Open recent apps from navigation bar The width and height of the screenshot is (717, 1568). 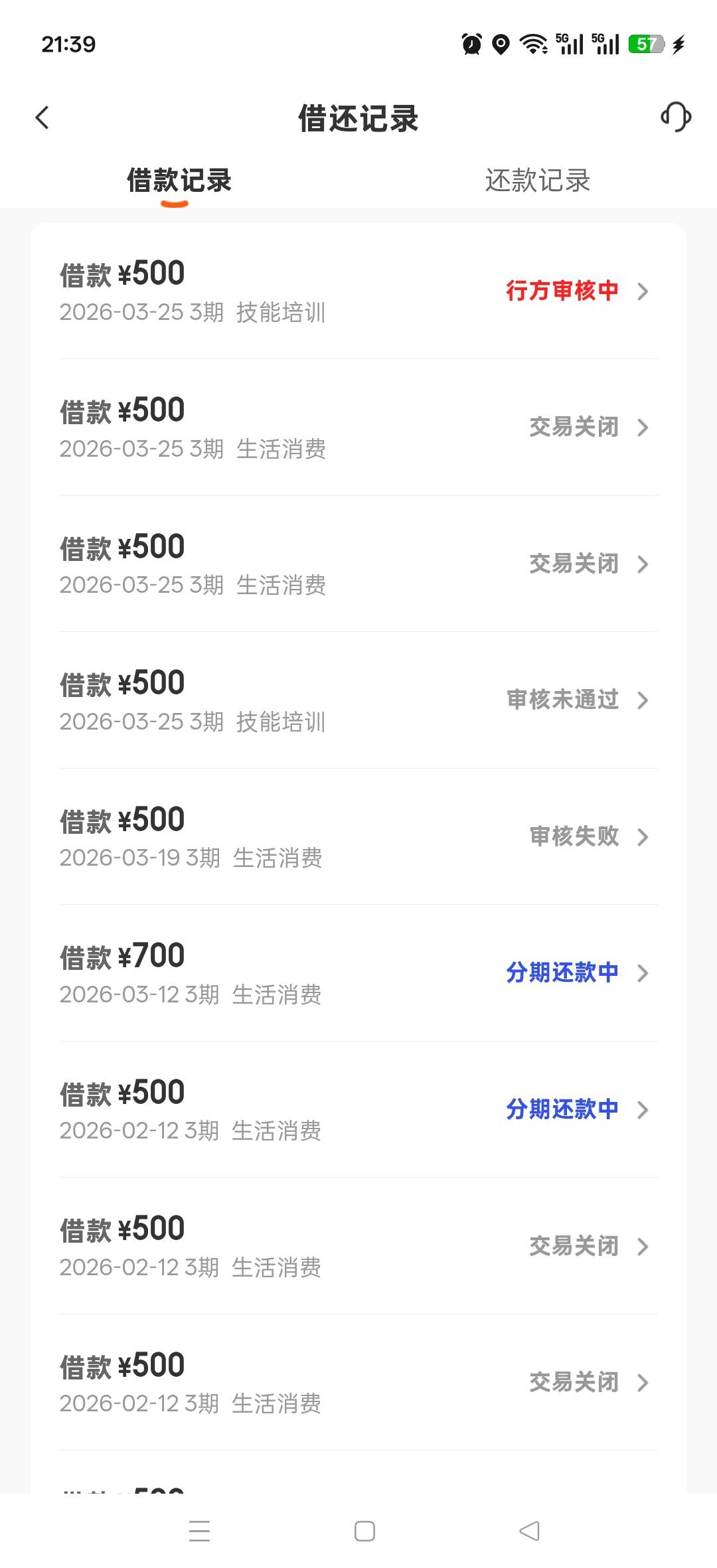click(x=199, y=1531)
